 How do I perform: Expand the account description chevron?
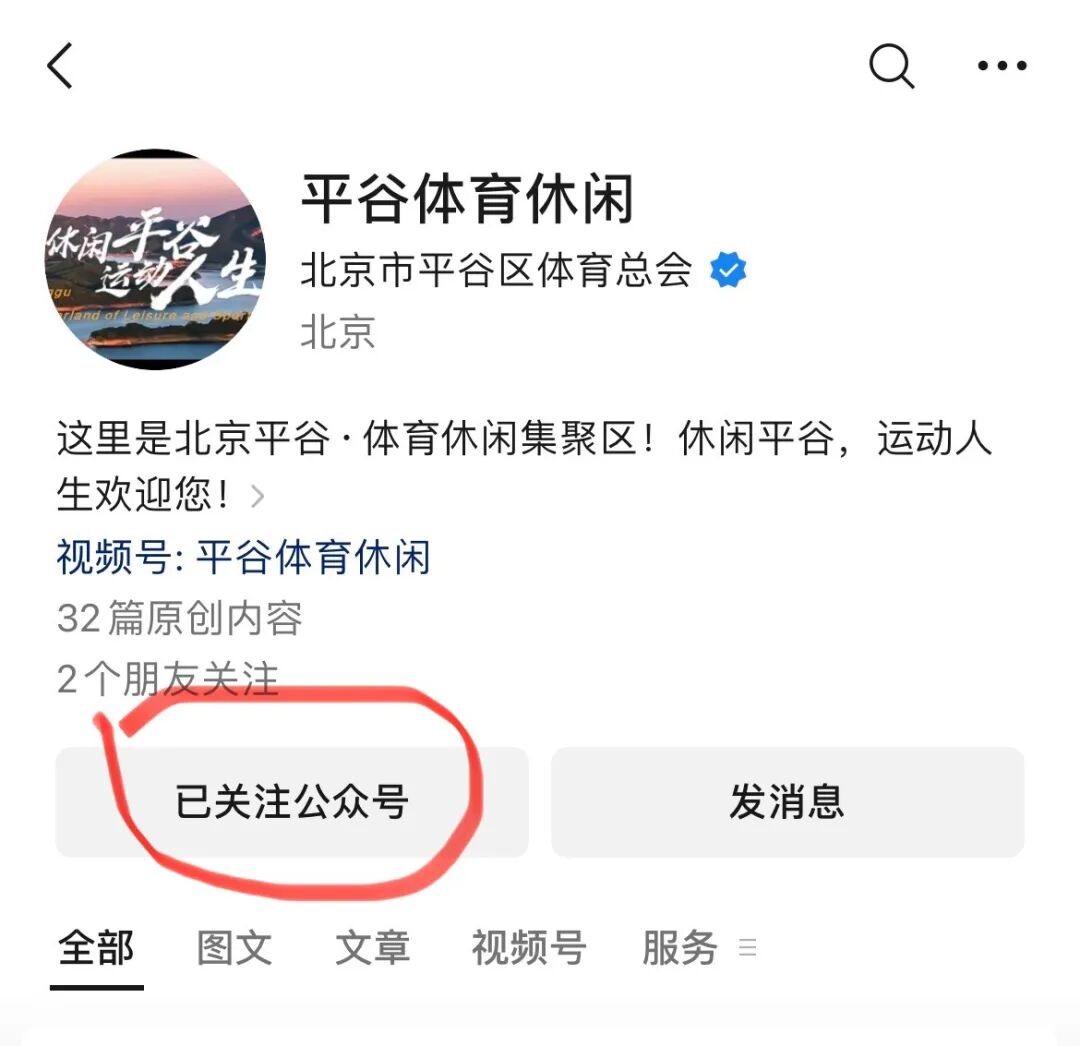[x=257, y=496]
